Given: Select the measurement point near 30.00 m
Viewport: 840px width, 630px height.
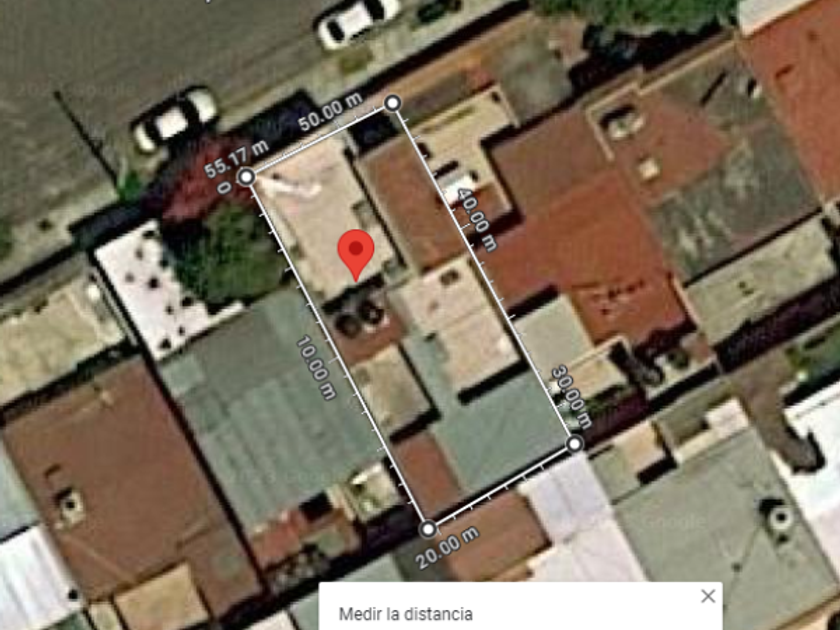Looking at the screenshot, I should point(575,444).
